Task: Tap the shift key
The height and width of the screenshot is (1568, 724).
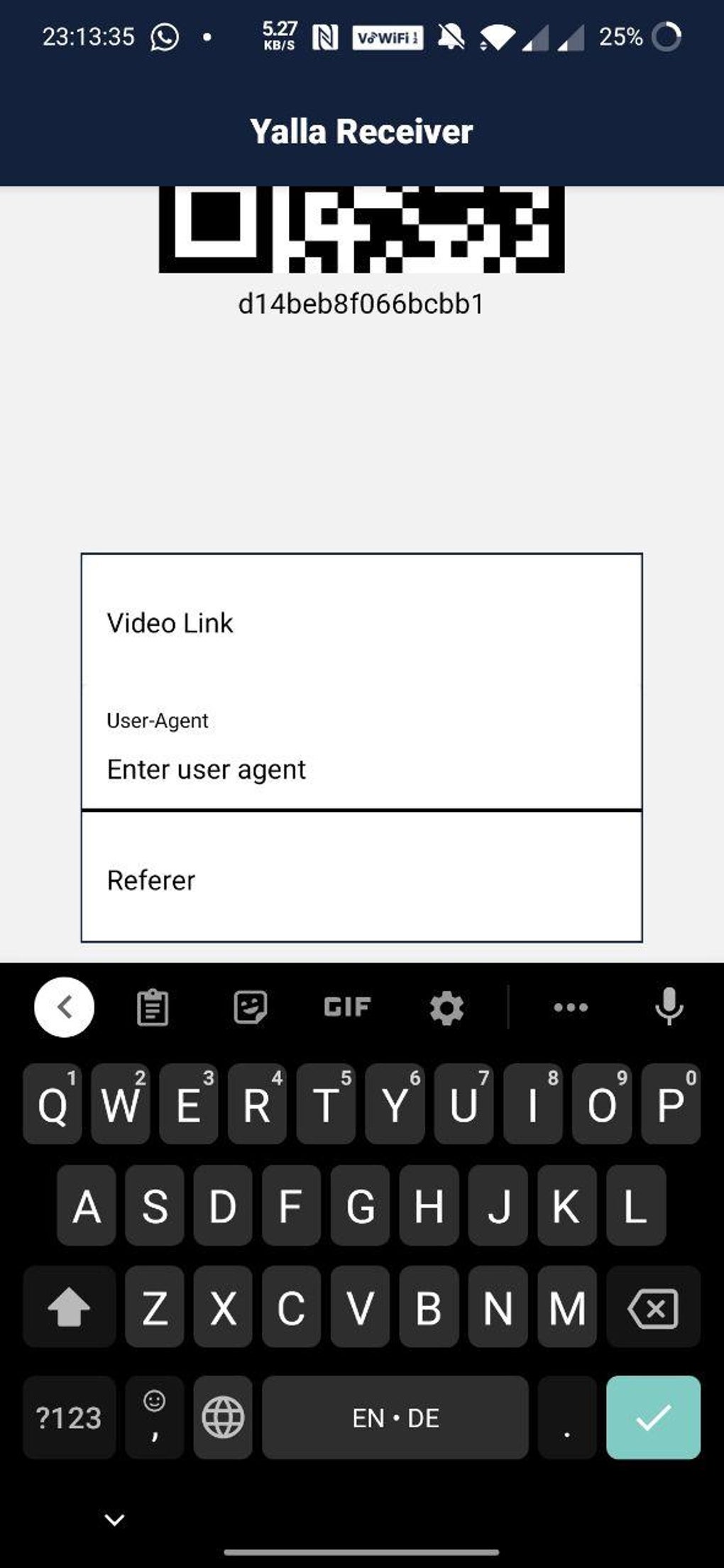Action: pyautogui.click(x=69, y=1308)
